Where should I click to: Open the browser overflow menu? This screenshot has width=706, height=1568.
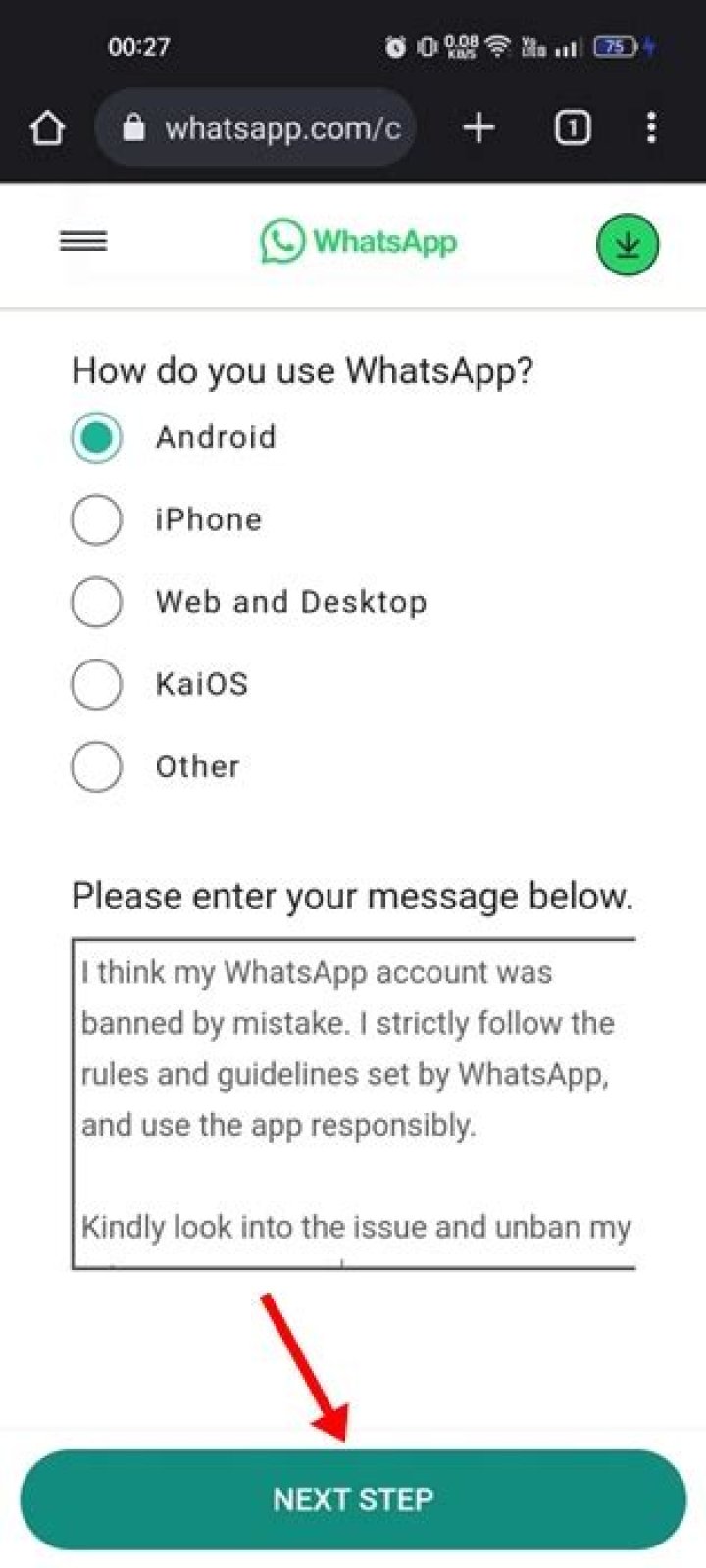pos(651,127)
